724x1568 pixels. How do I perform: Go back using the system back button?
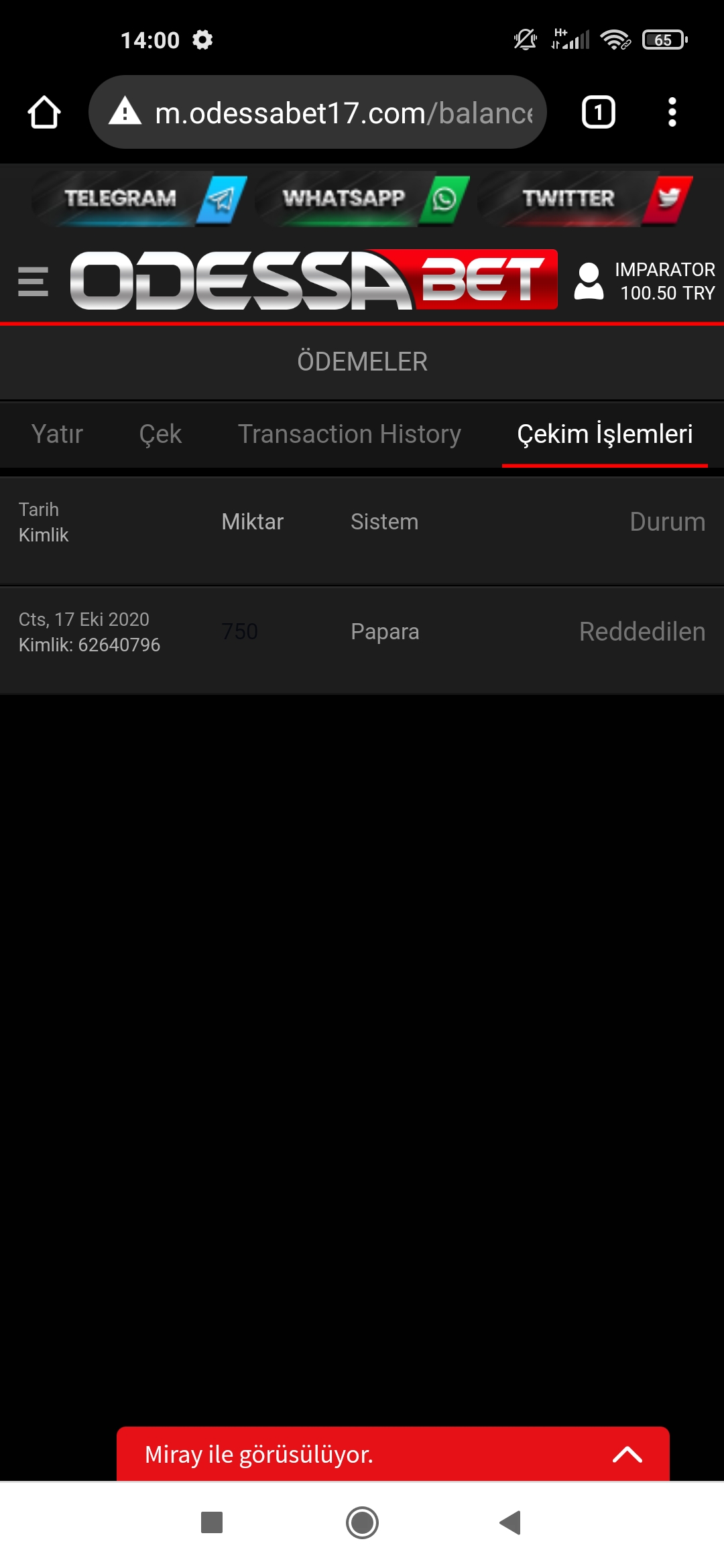(x=511, y=1522)
